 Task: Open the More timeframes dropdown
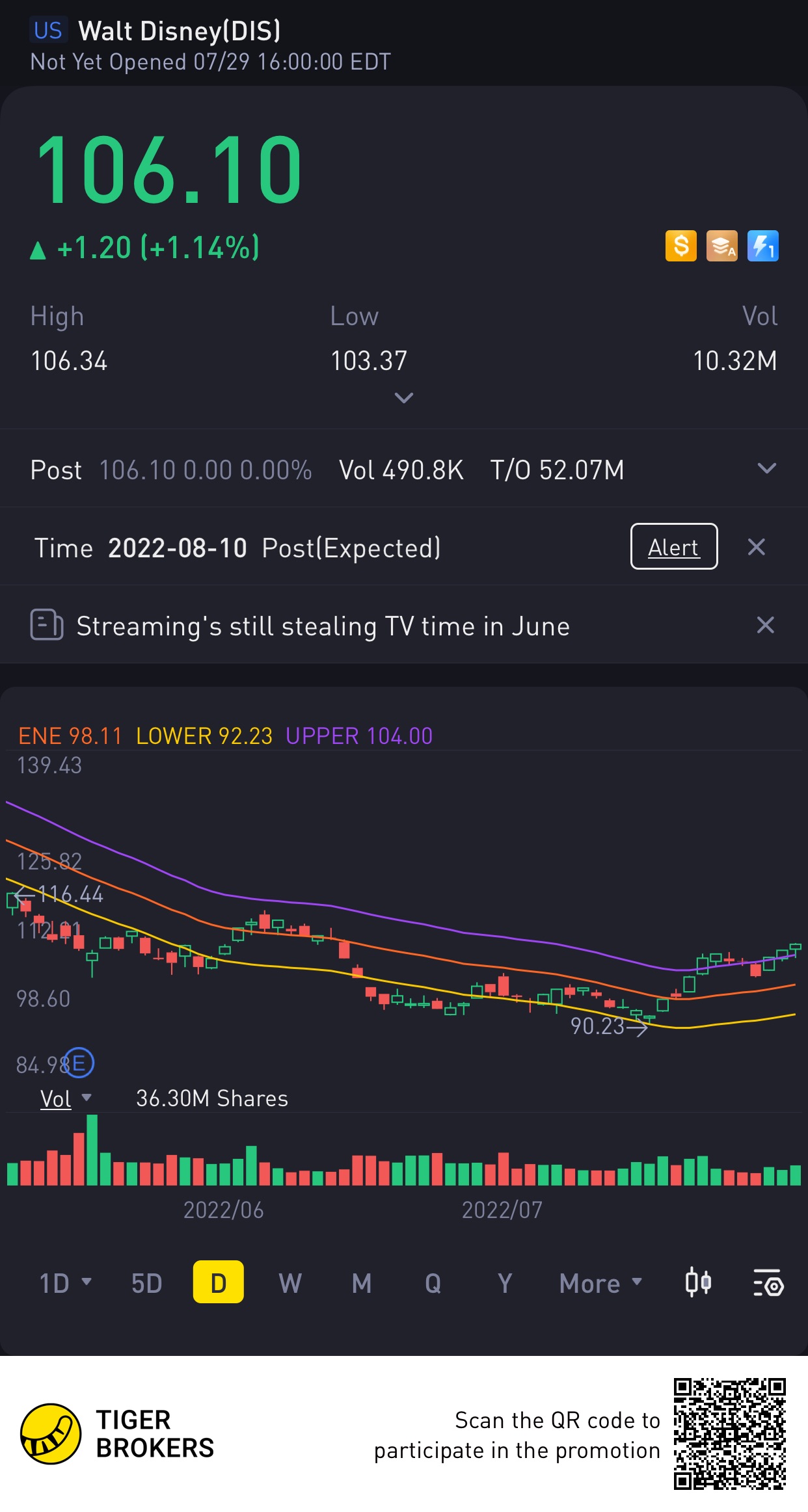(x=600, y=1283)
